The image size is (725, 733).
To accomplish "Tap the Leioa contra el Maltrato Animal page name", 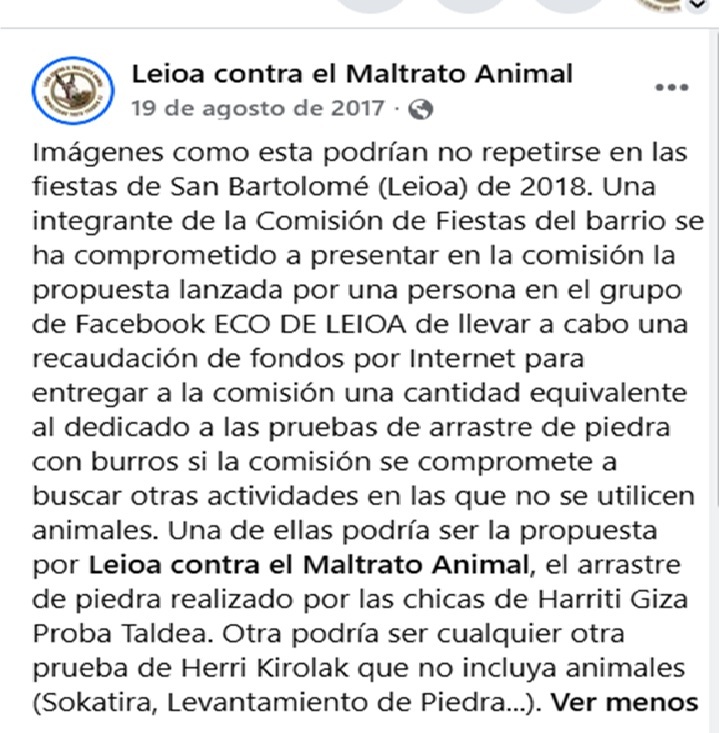I will 352,74.
